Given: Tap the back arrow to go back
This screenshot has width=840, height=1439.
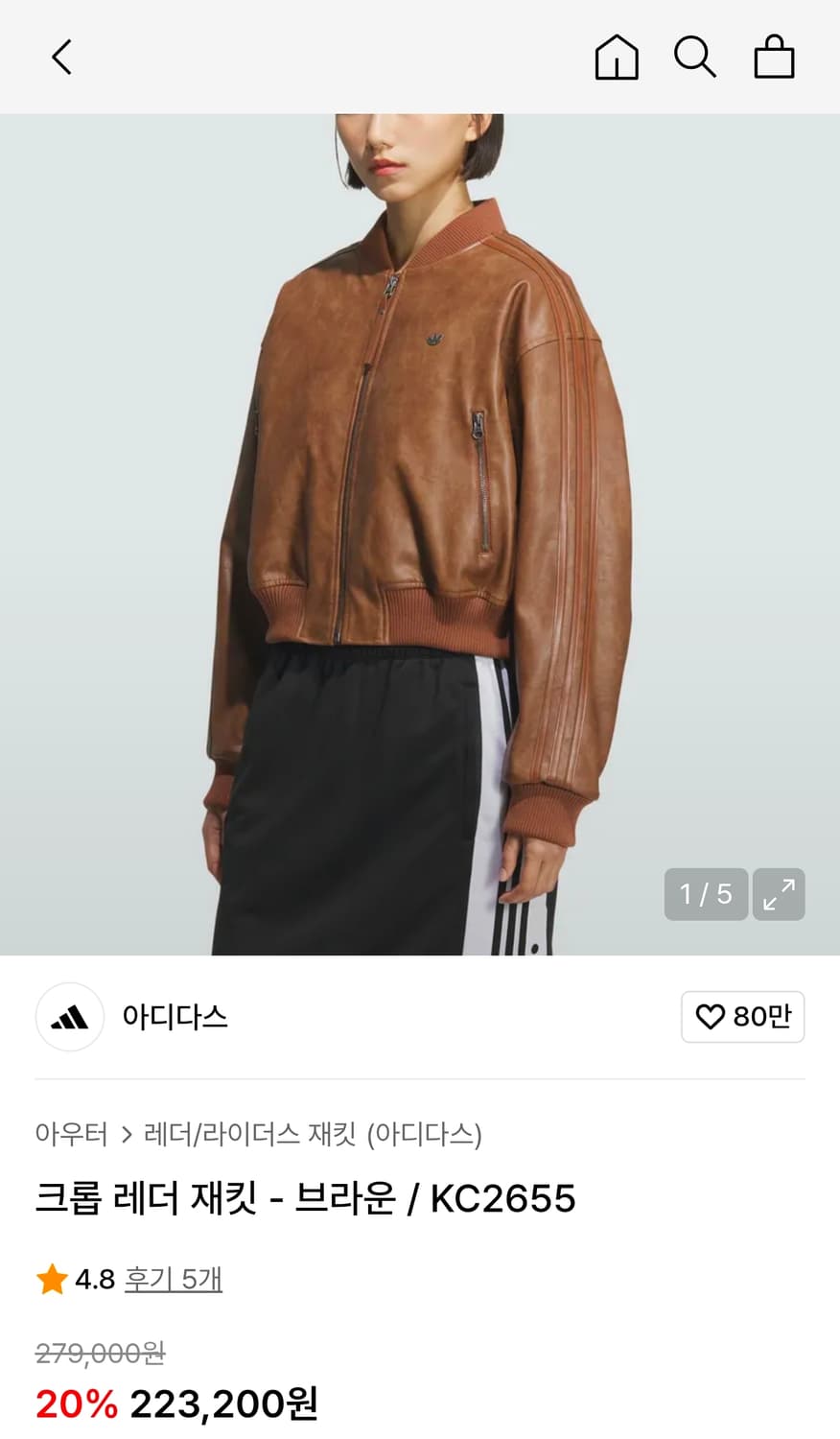Looking at the screenshot, I should coord(61,56).
